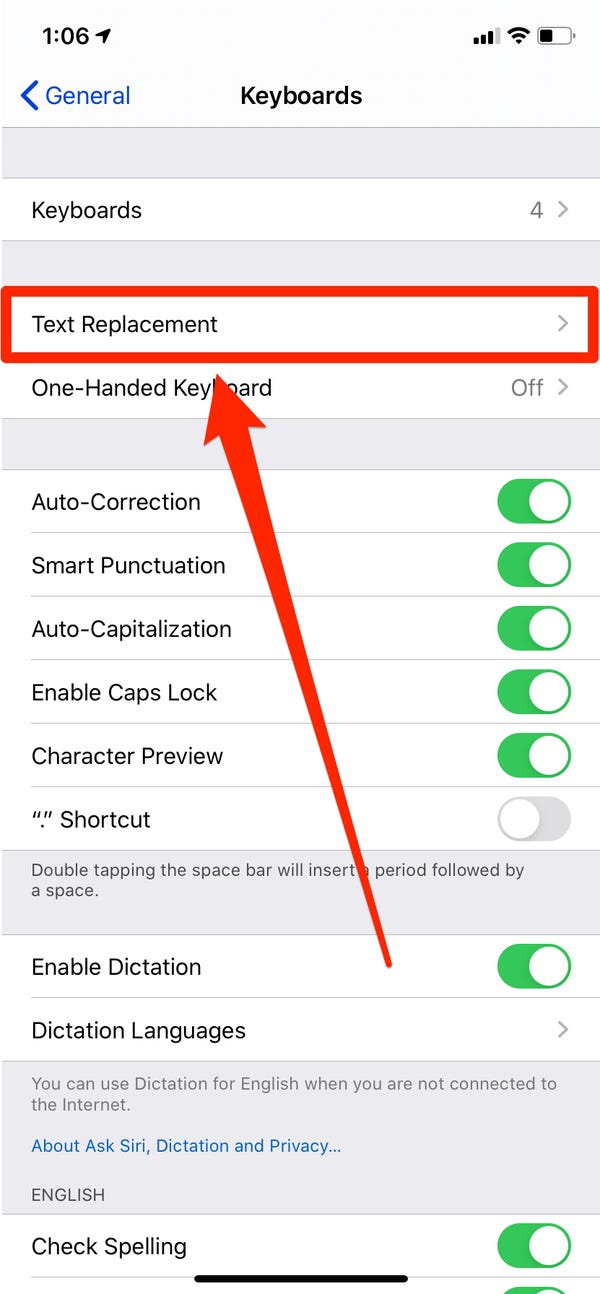Open the Keyboards list row
This screenshot has height=1294, width=600.
pos(300,210)
